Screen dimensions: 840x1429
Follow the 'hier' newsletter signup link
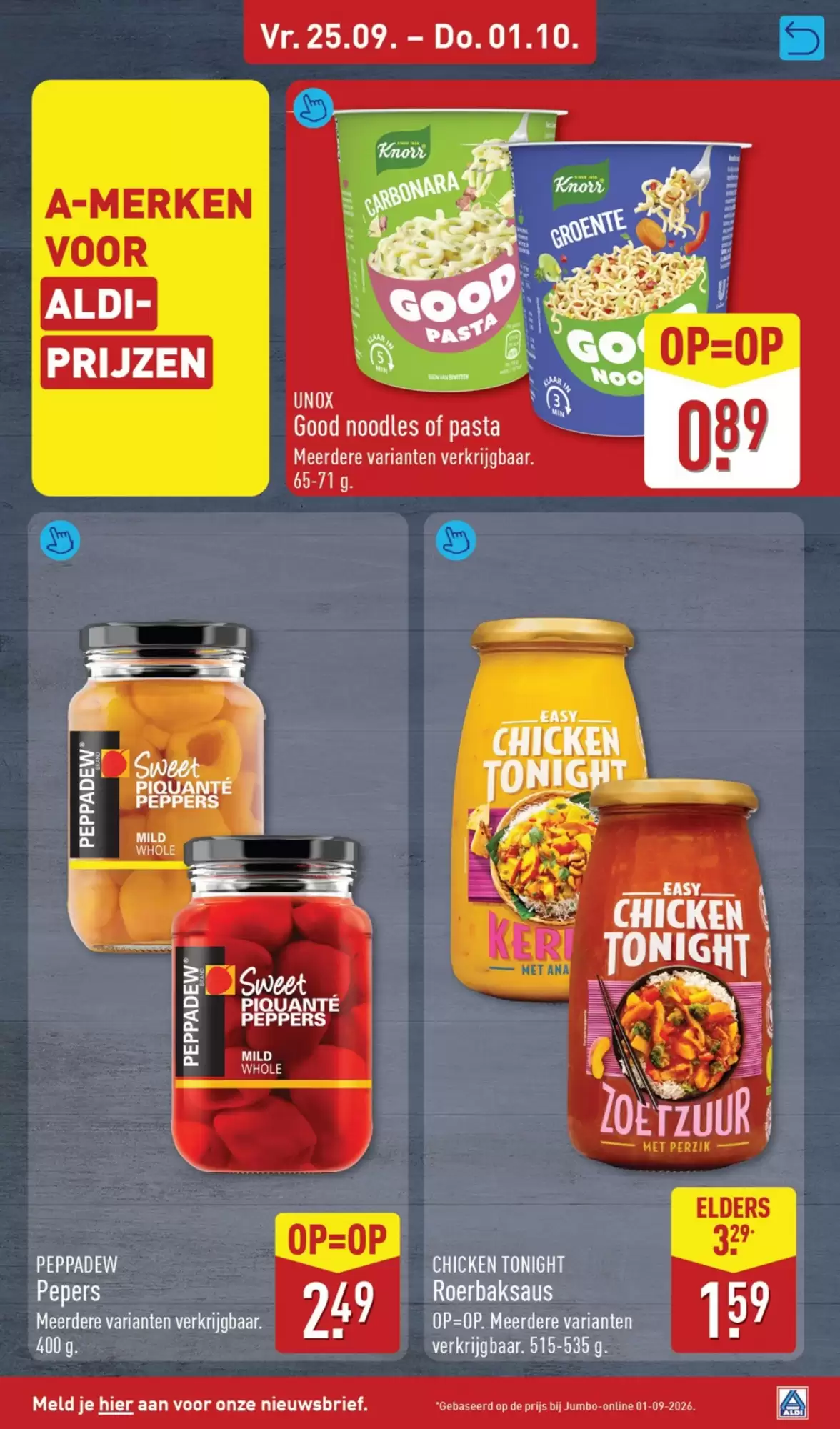[x=116, y=1404]
